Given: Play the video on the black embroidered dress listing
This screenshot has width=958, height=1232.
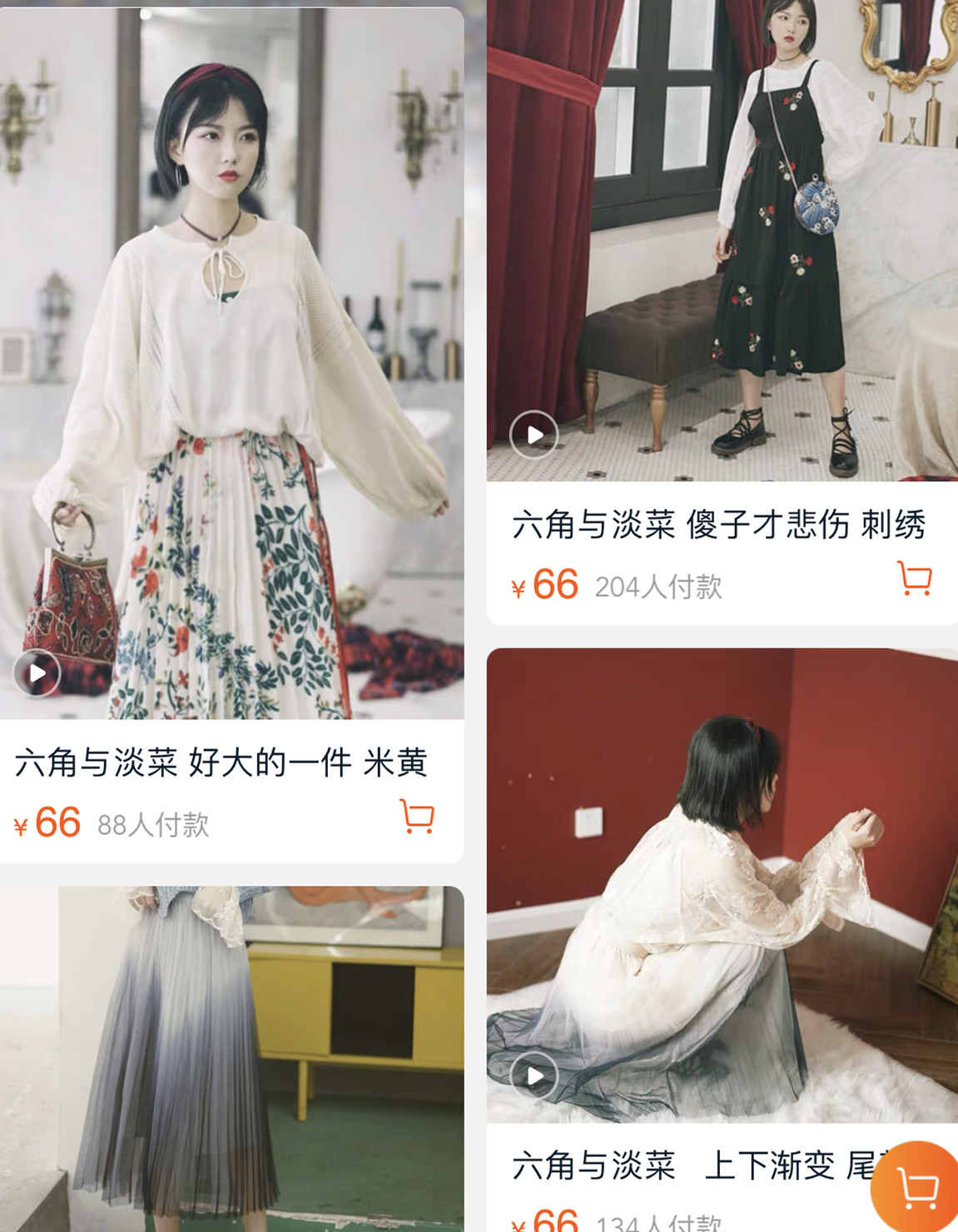Looking at the screenshot, I should (536, 435).
